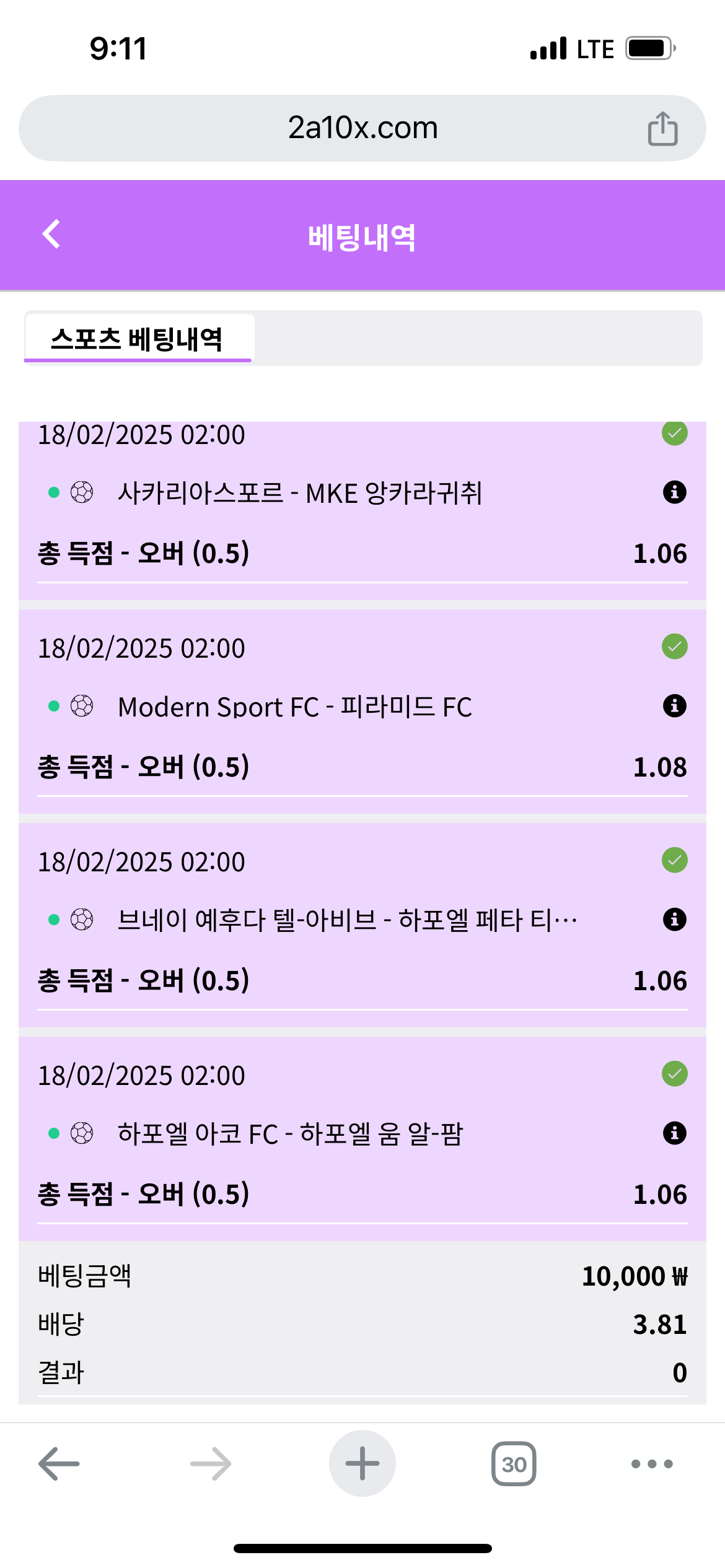Open a new browser tab
This screenshot has width=725, height=1568.
(362, 1464)
